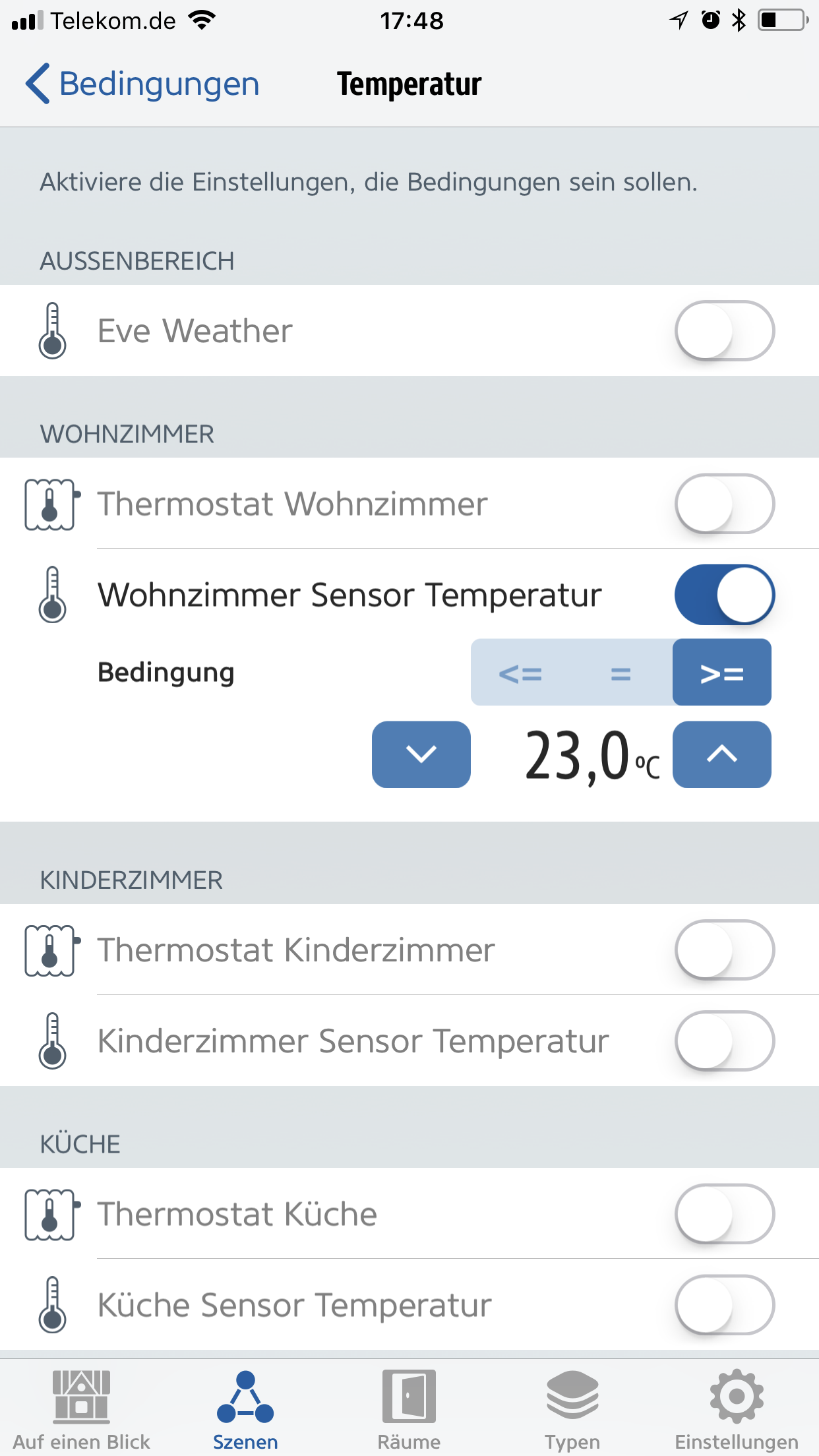This screenshot has height=1456, width=819.
Task: Activate Küche Sensor Temperatur toggle
Action: (x=724, y=1305)
